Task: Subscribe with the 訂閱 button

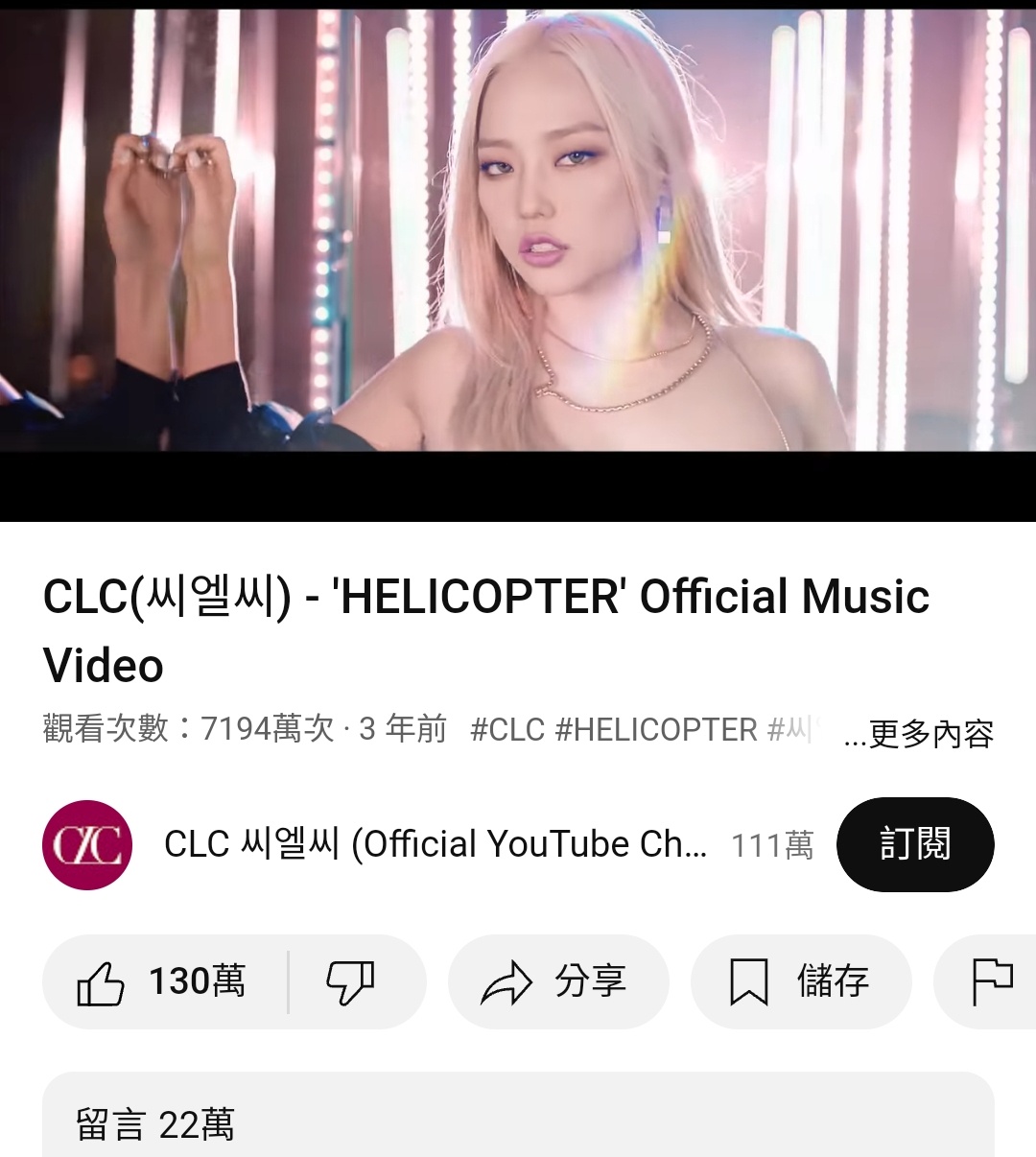Action: (914, 845)
